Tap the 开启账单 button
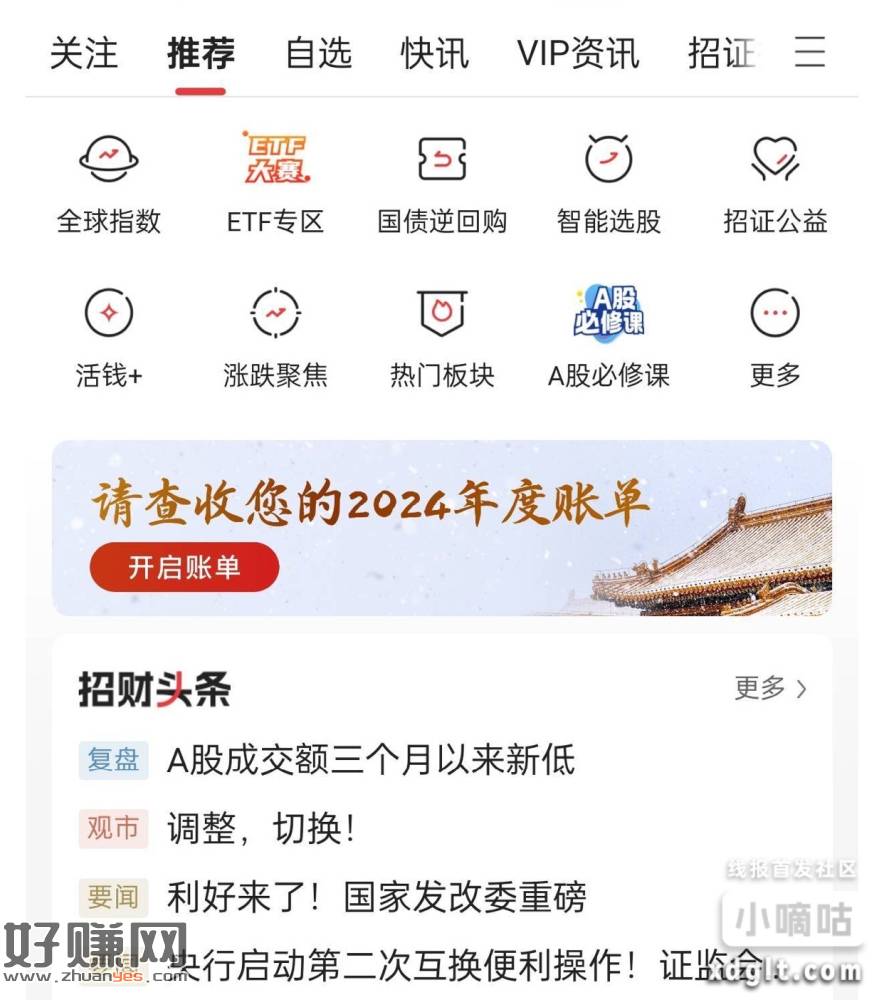884x1000 pixels. click(x=184, y=567)
